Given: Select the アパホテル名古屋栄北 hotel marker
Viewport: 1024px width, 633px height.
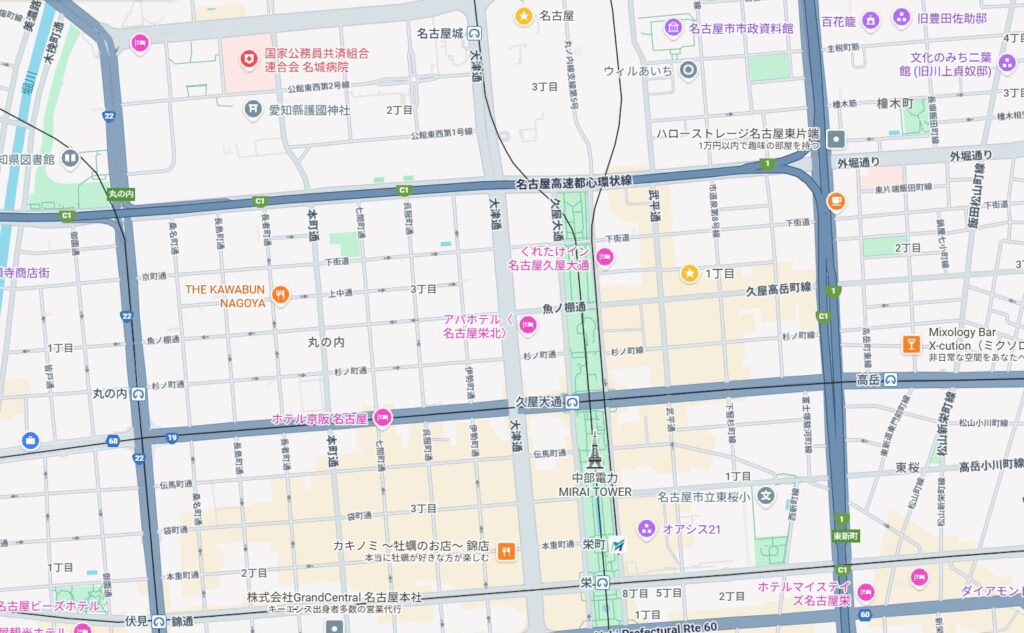Looking at the screenshot, I should point(526,324).
